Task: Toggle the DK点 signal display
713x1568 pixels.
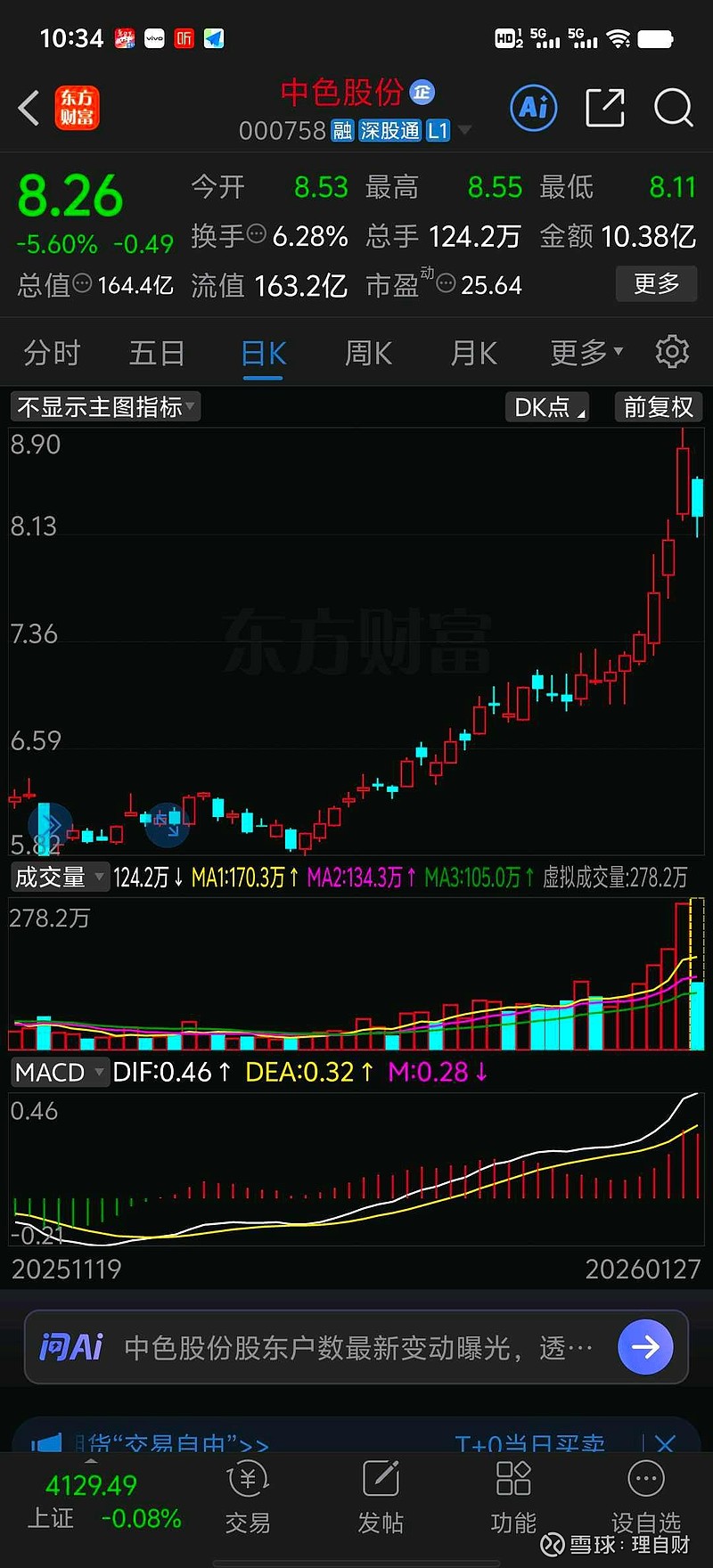Action: click(x=545, y=406)
